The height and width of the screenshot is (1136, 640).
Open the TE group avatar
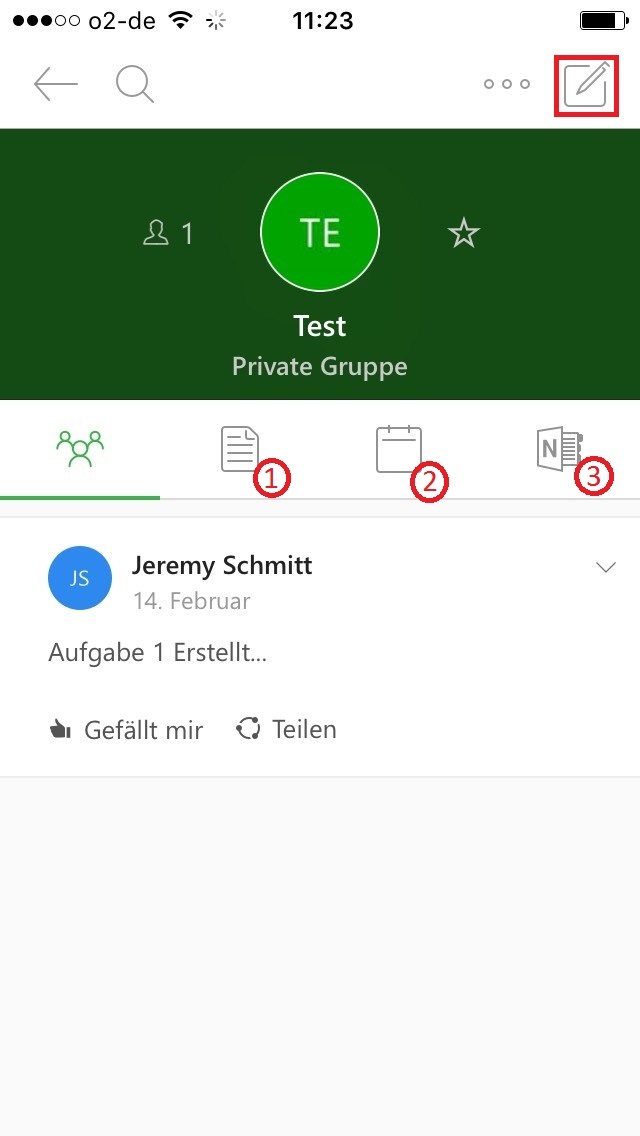320,232
